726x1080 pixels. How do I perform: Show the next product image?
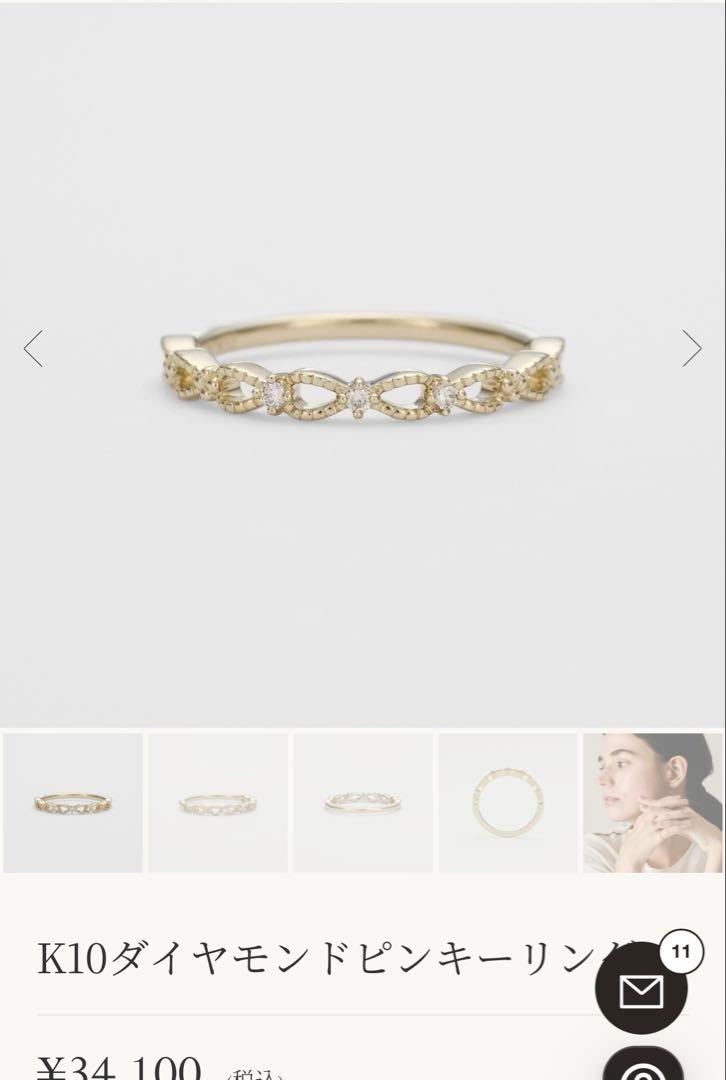692,348
